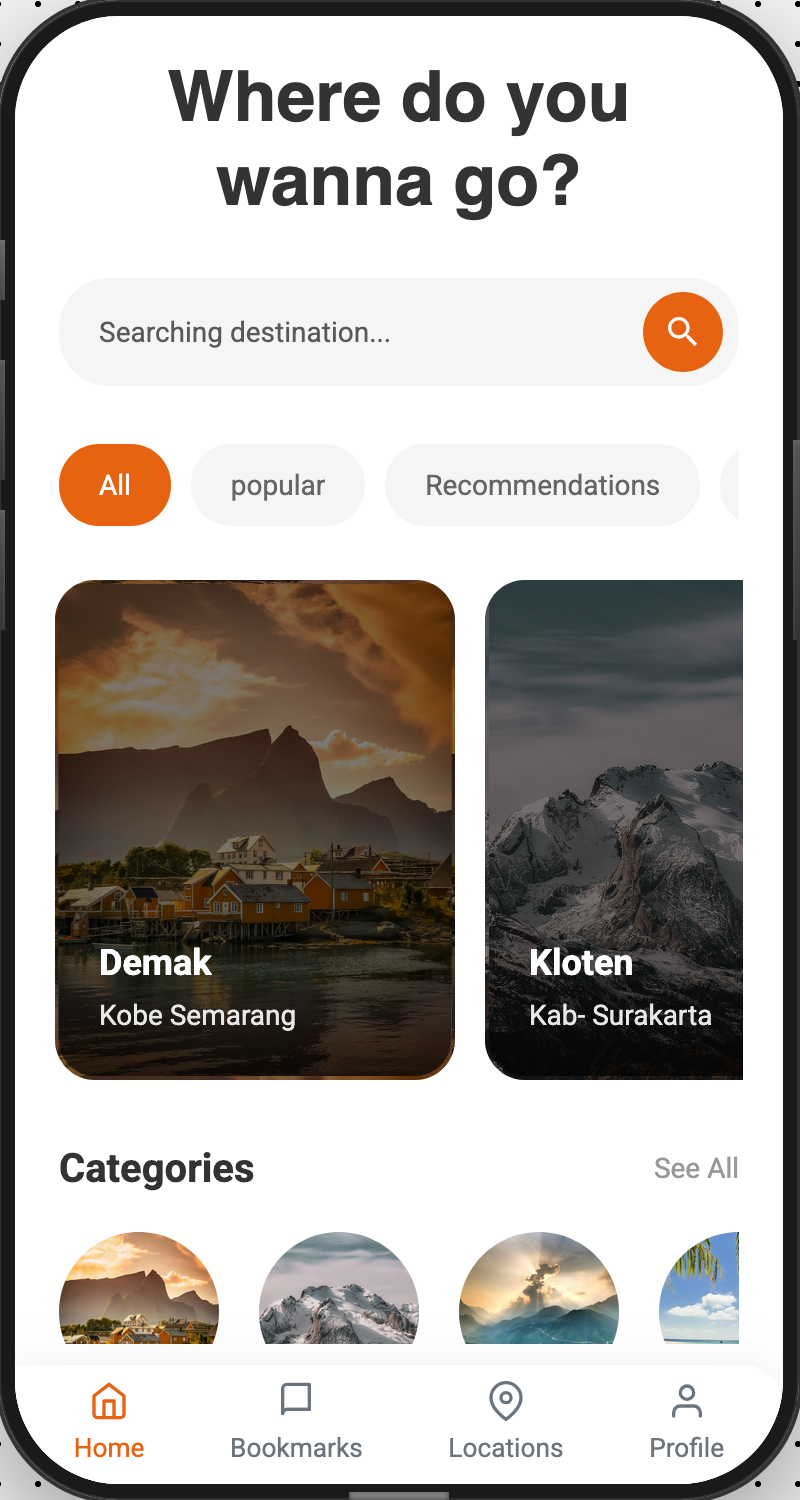This screenshot has width=800, height=1500.
Task: Open the sunburst clouds category circle
Action: [x=539, y=1289]
